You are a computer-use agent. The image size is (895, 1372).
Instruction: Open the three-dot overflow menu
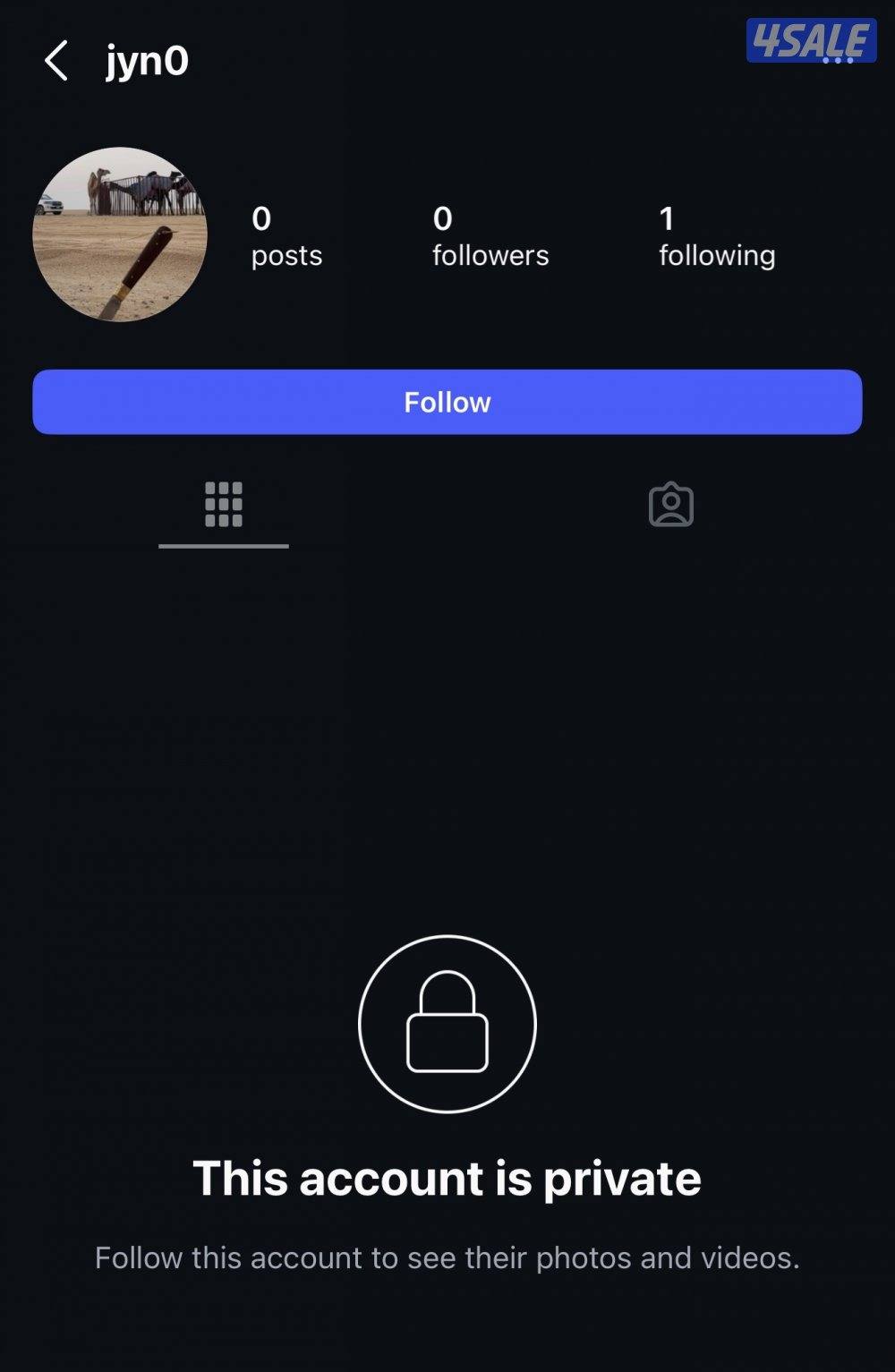[x=837, y=60]
